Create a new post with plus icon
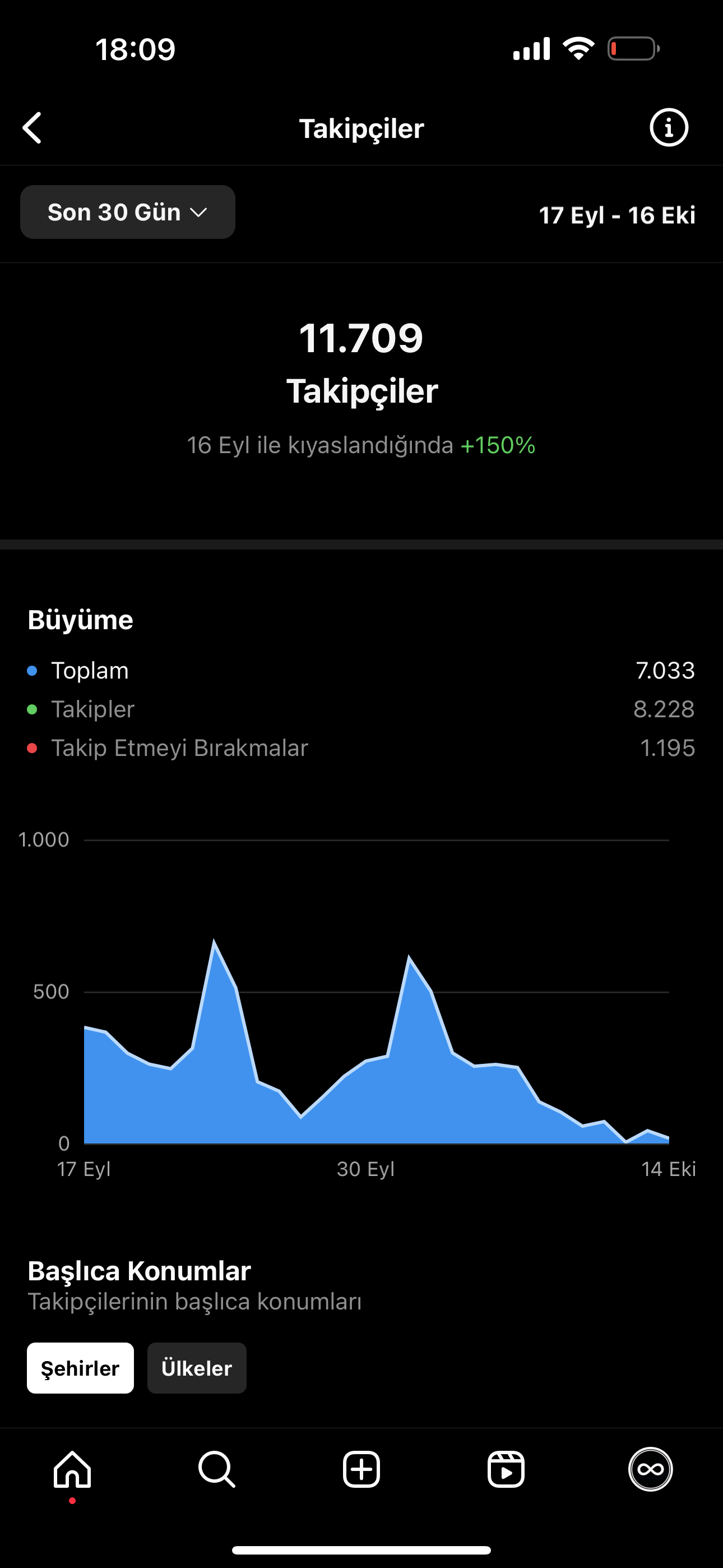The width and height of the screenshot is (723, 1568). 361,1469
